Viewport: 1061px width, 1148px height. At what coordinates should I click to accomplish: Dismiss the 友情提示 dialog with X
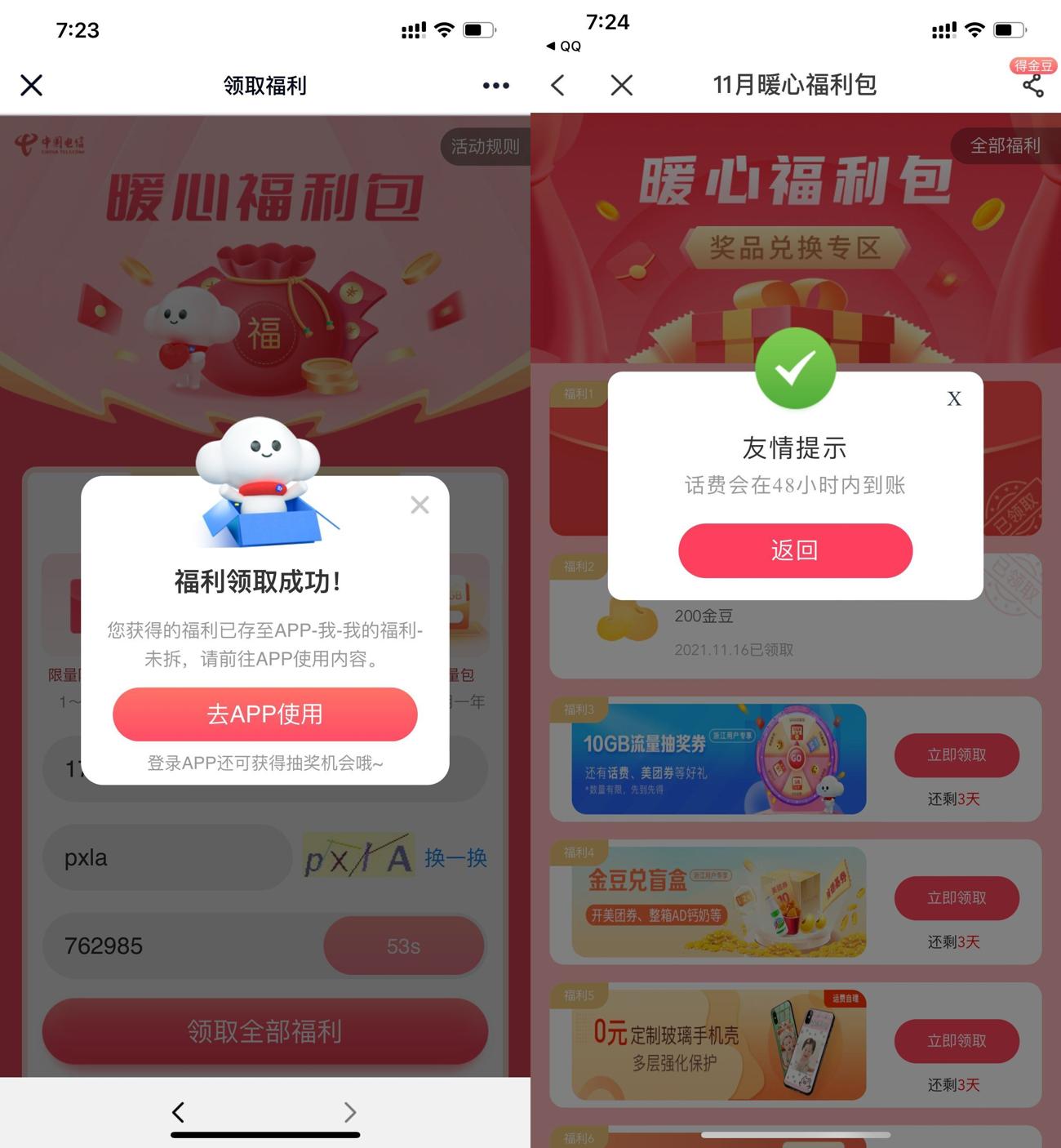953,398
